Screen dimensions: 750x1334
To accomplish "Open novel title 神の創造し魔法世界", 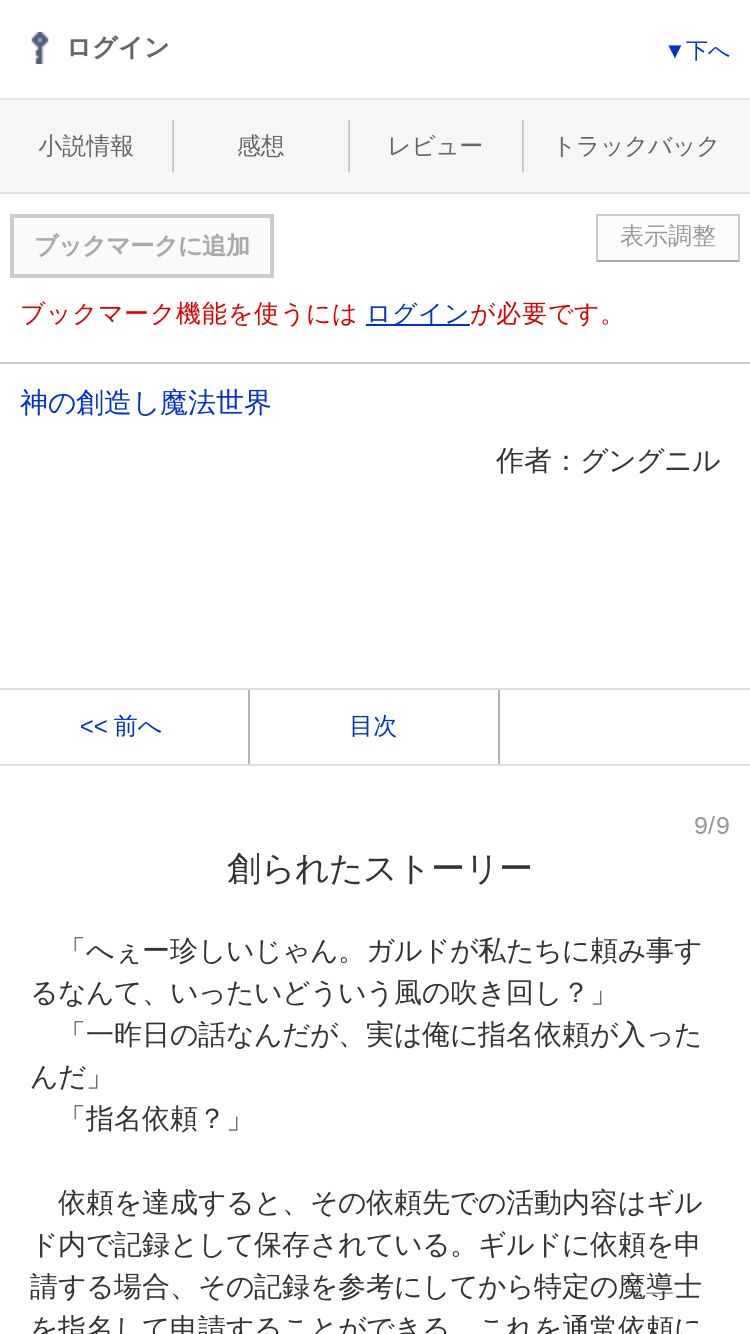I will click(x=146, y=403).
